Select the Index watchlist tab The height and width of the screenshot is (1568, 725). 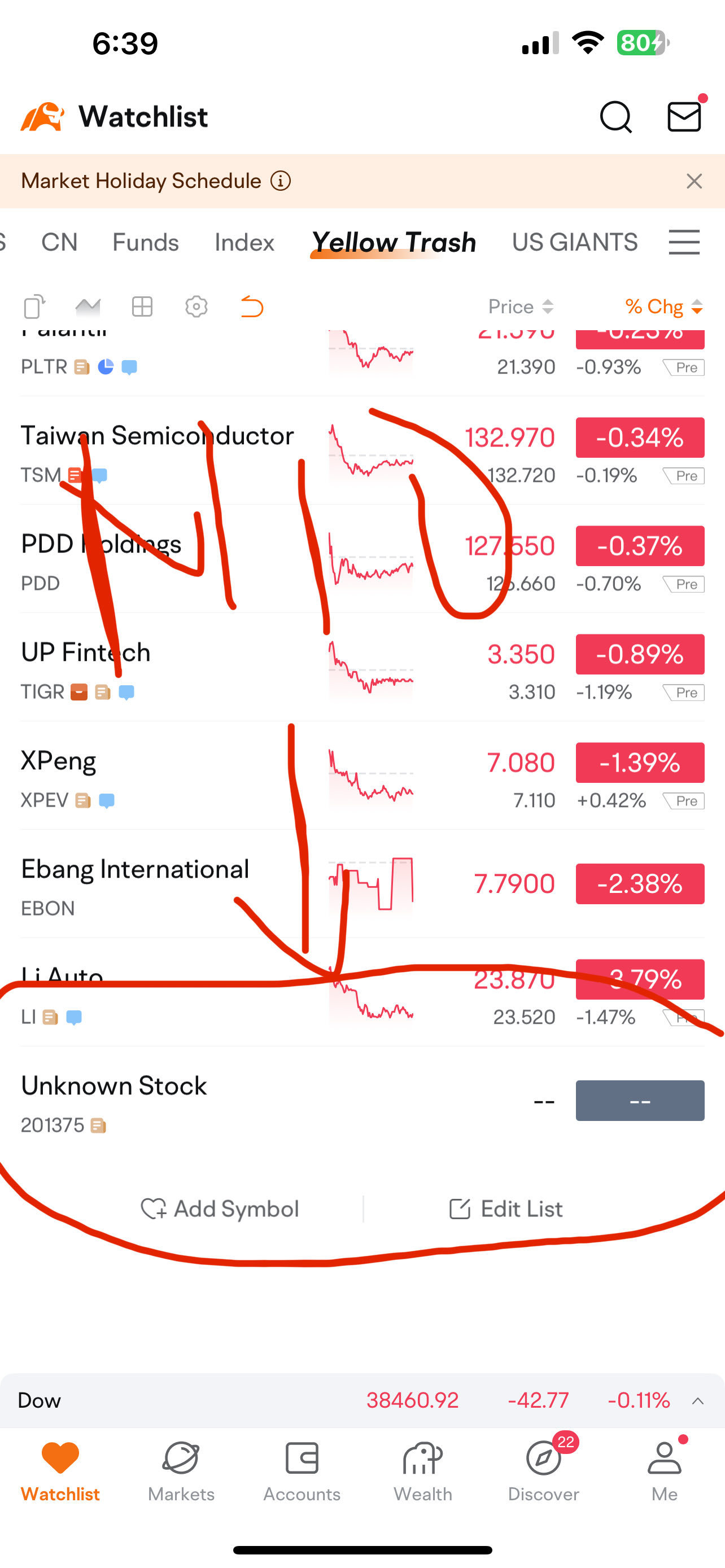tap(244, 242)
